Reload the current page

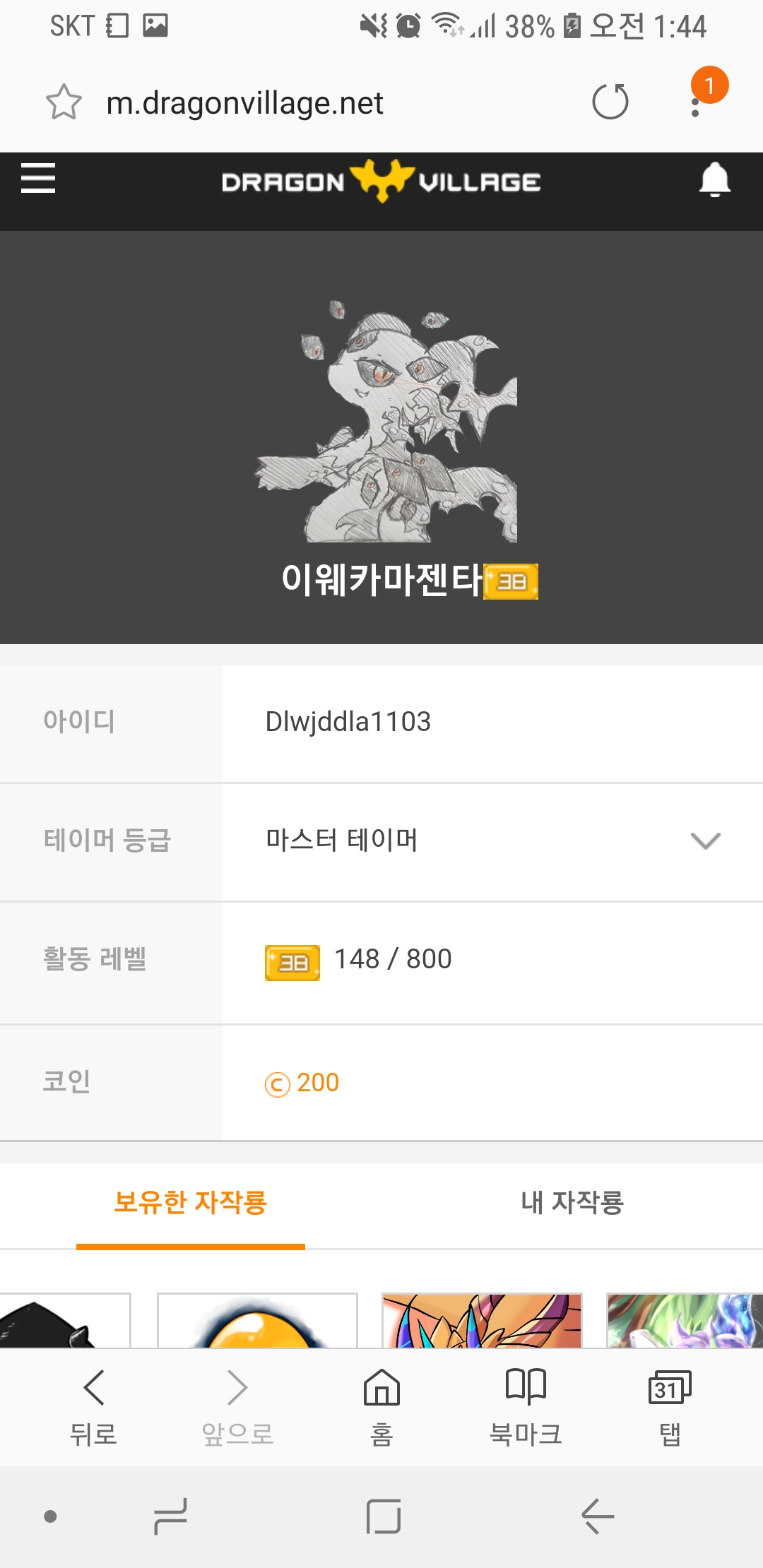[610, 102]
